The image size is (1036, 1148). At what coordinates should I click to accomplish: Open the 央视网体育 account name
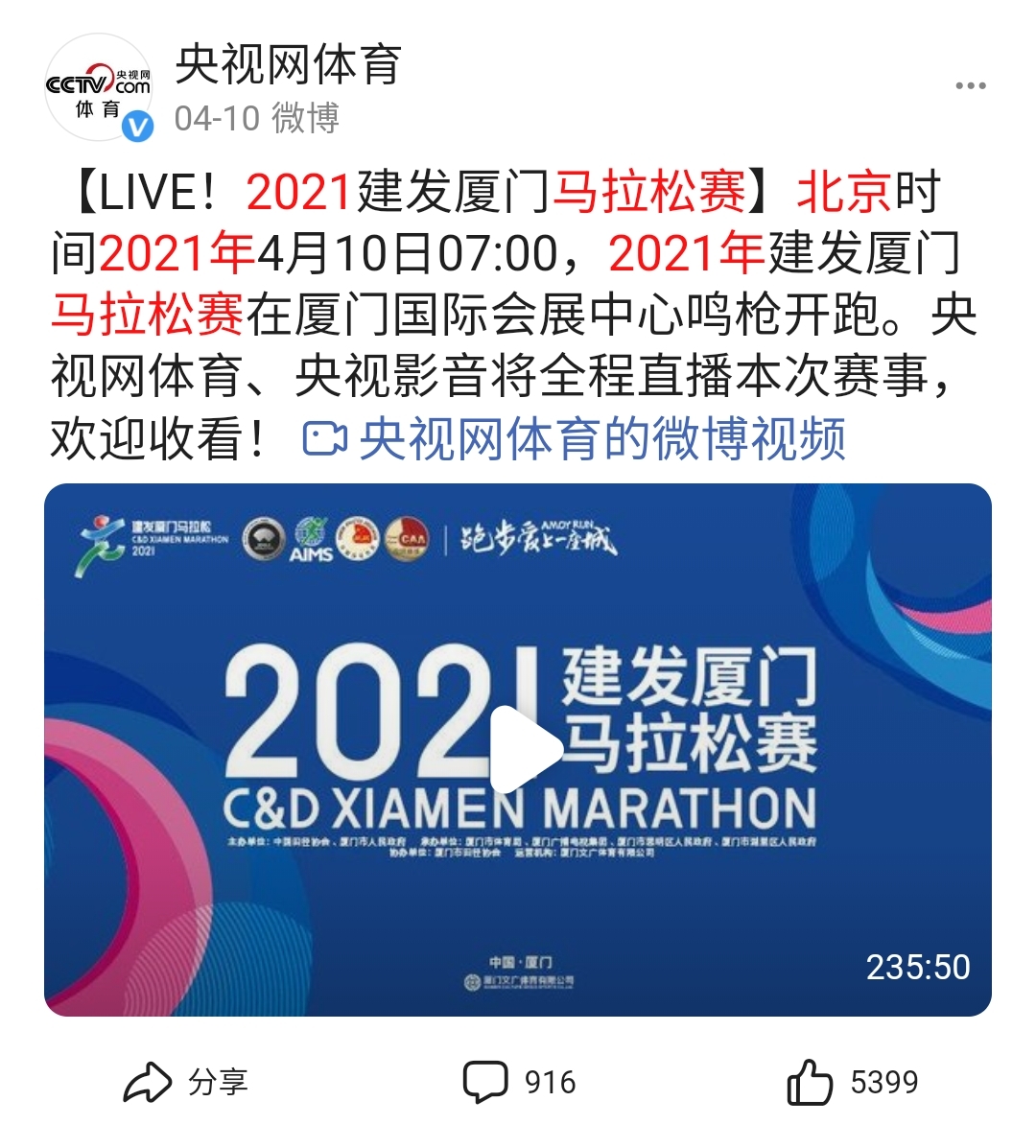coord(288,65)
